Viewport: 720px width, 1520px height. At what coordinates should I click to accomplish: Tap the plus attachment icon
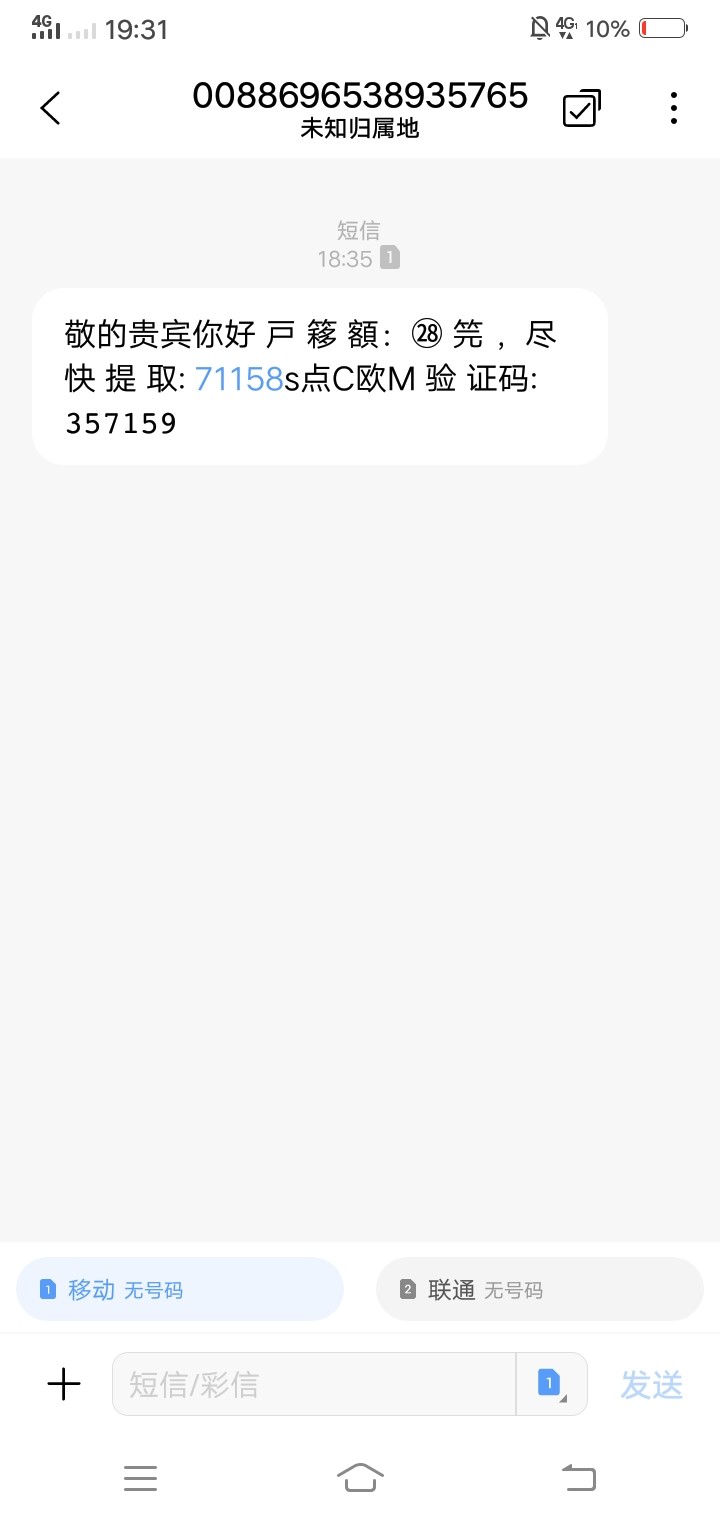(x=64, y=1384)
